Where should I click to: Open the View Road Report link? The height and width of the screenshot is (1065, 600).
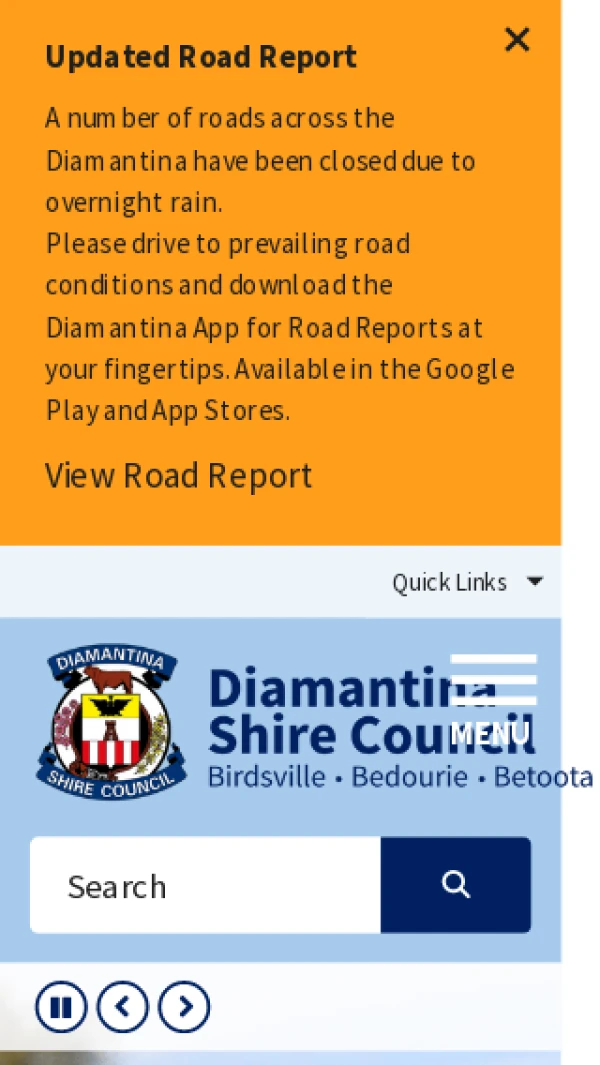[179, 476]
